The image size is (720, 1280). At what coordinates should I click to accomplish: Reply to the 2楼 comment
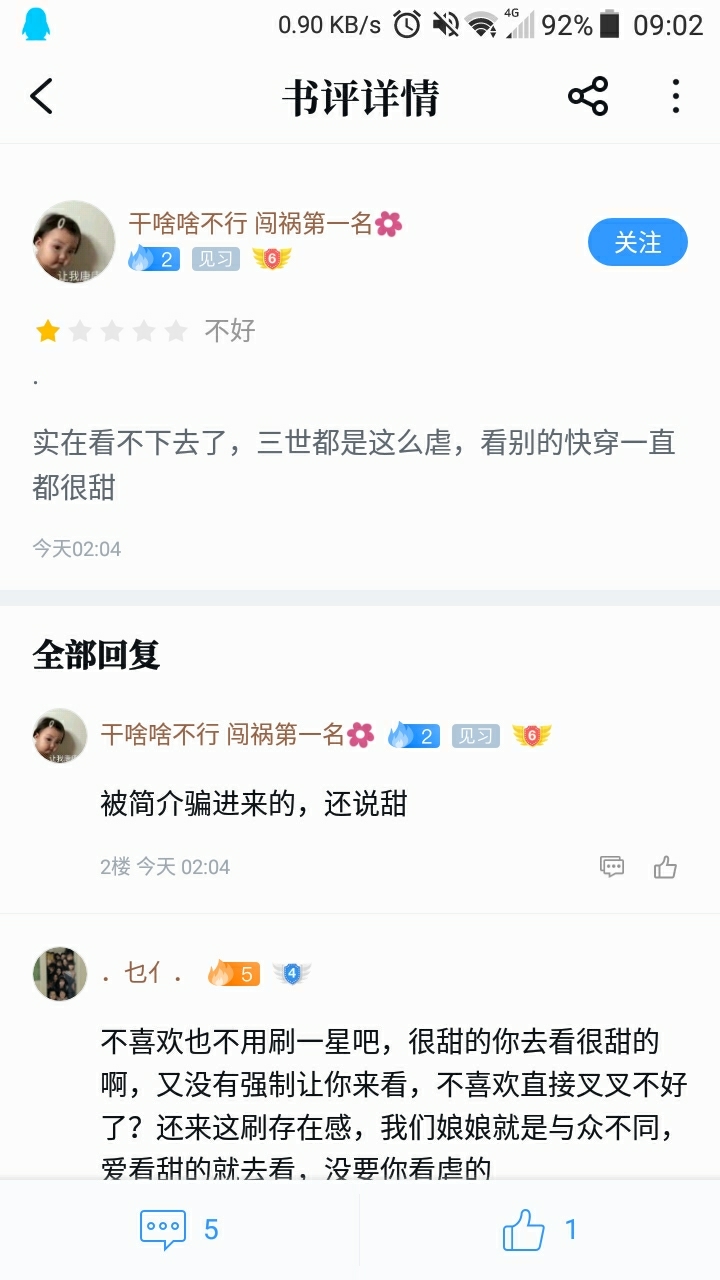tap(612, 867)
